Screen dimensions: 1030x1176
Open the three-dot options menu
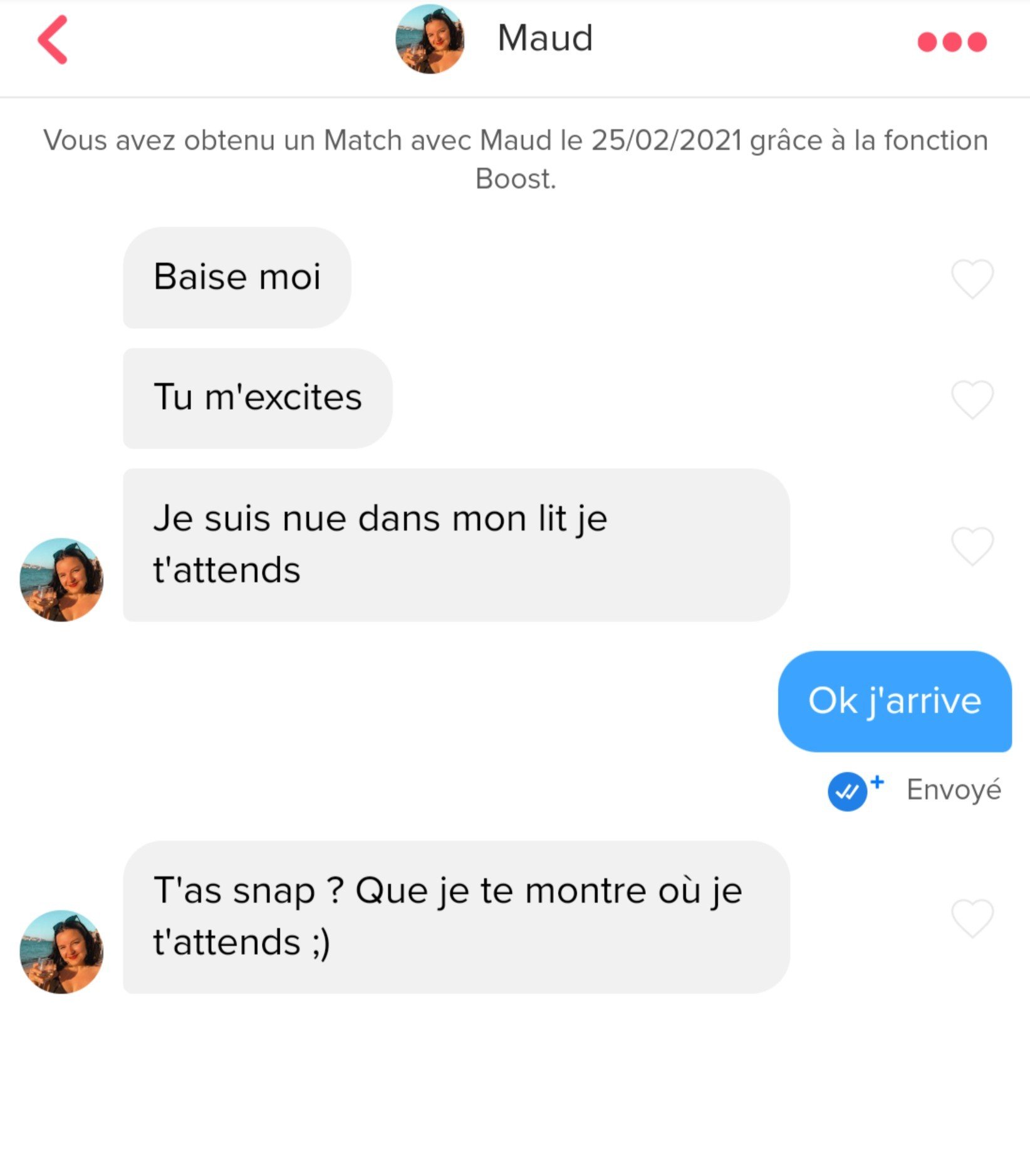[x=951, y=42]
